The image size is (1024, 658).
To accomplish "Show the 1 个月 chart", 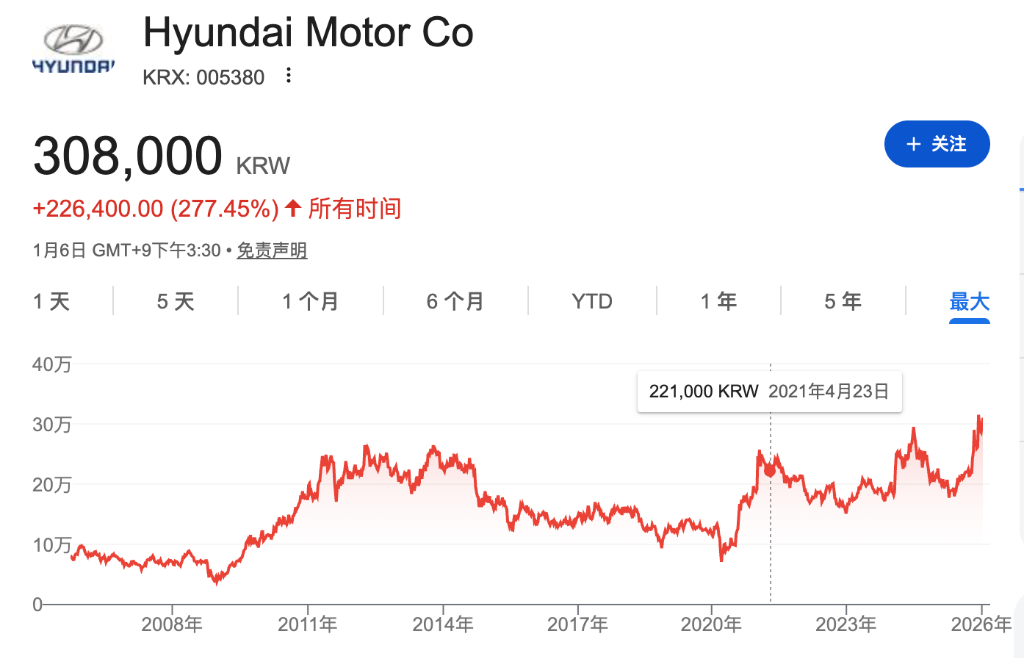I will (310, 301).
